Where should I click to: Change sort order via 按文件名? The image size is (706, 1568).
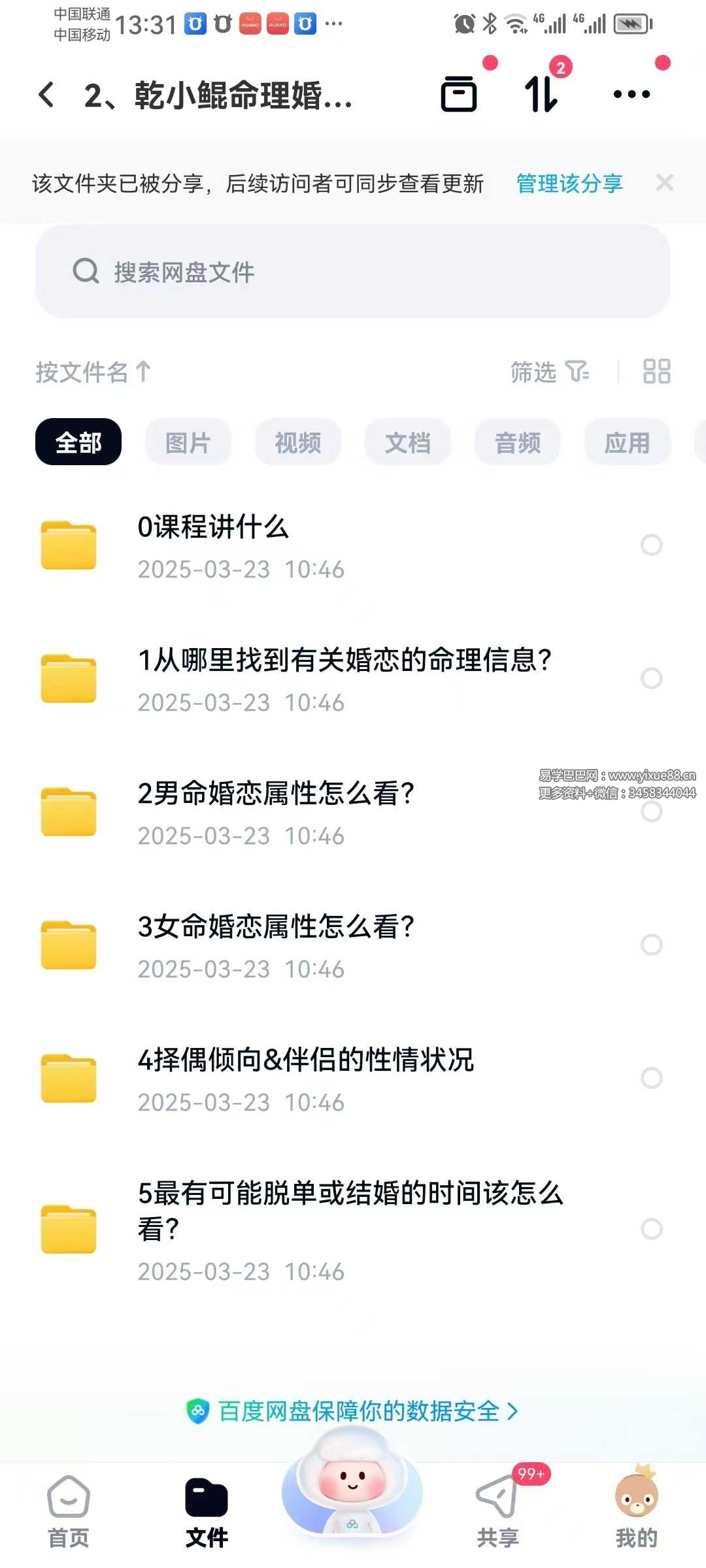click(x=93, y=372)
